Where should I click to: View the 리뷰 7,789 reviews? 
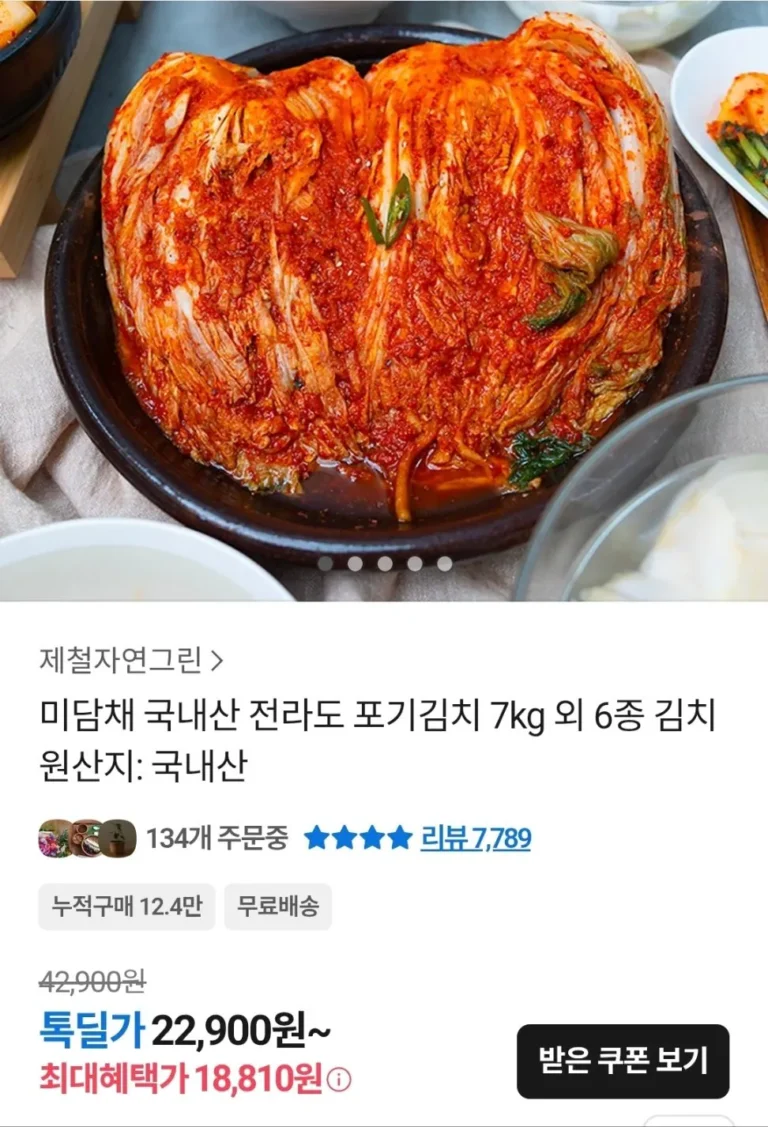pos(475,838)
